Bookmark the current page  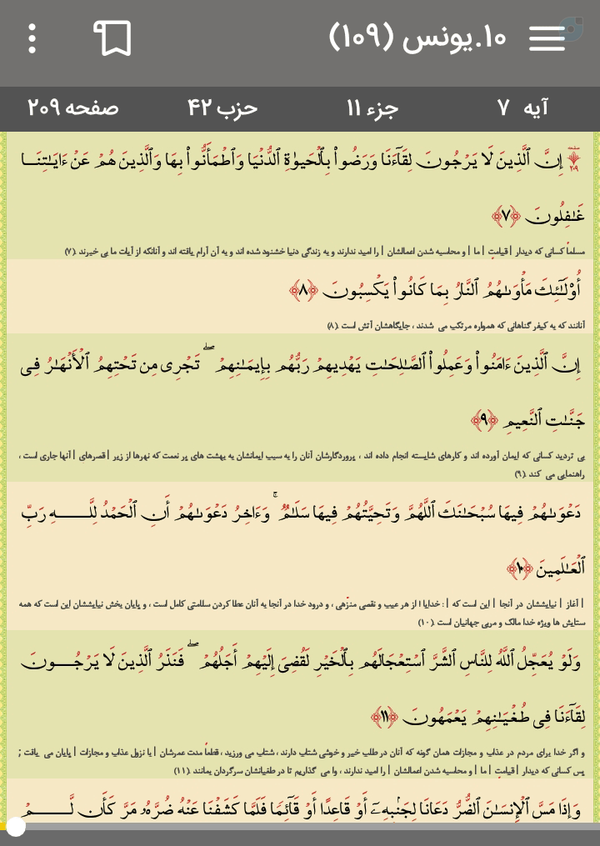point(113,38)
